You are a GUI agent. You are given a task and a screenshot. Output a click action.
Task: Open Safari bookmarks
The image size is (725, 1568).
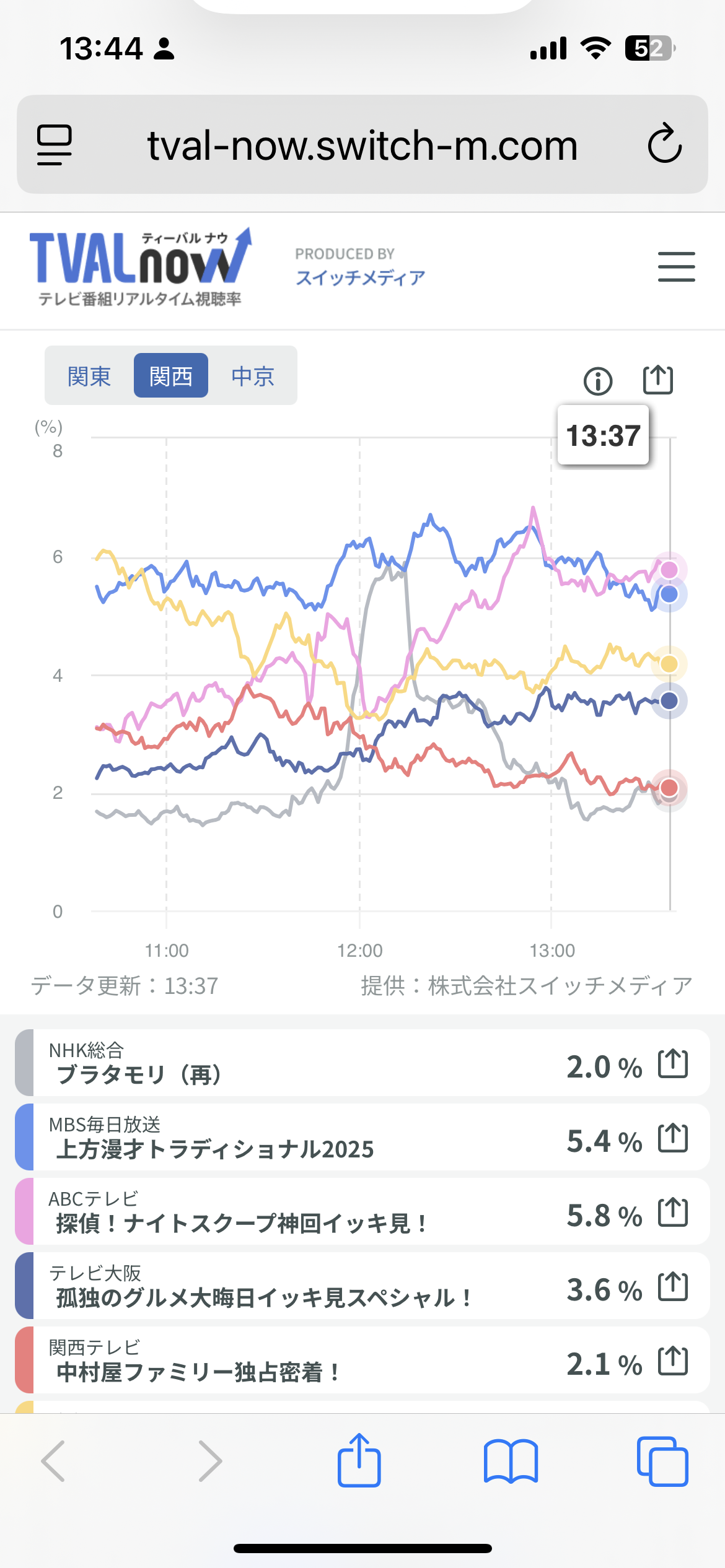coord(511,1461)
